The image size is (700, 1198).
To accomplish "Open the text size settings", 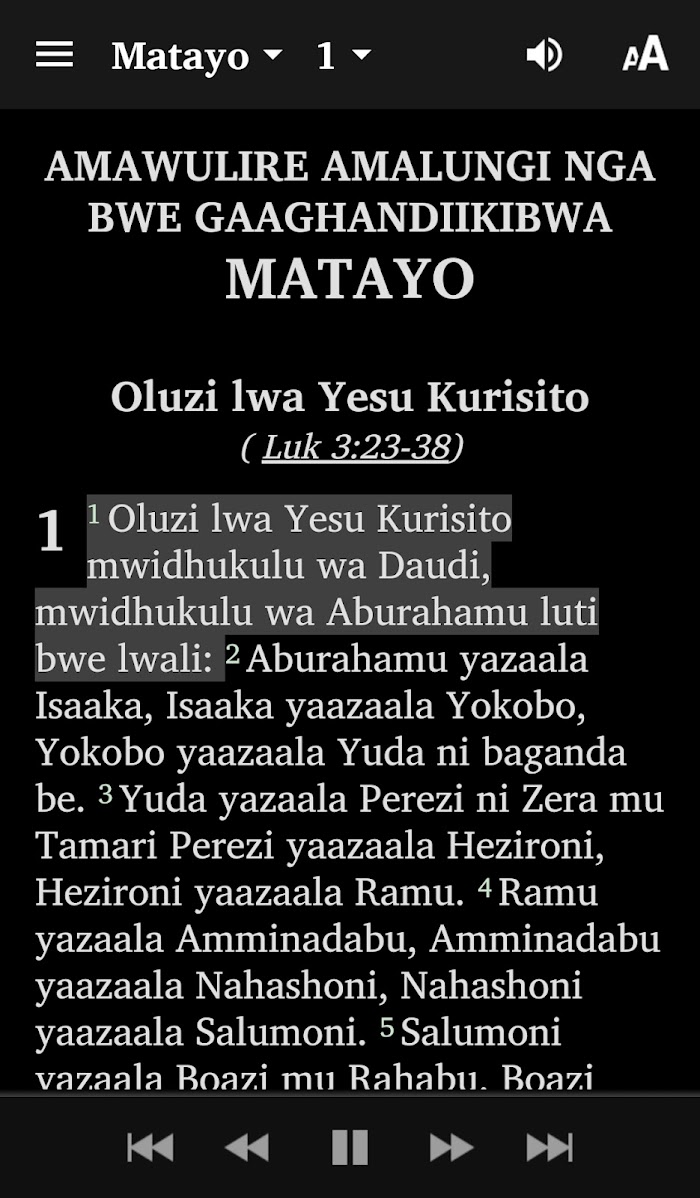I will (645, 54).
